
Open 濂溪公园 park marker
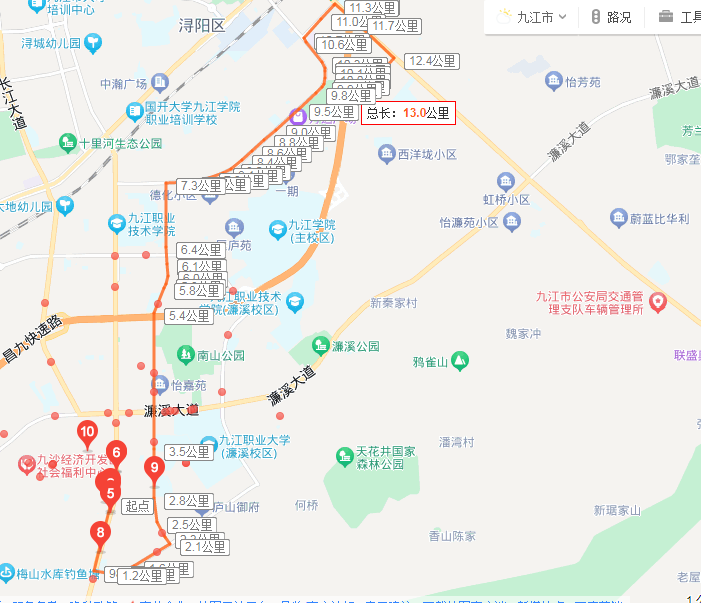pos(321,345)
